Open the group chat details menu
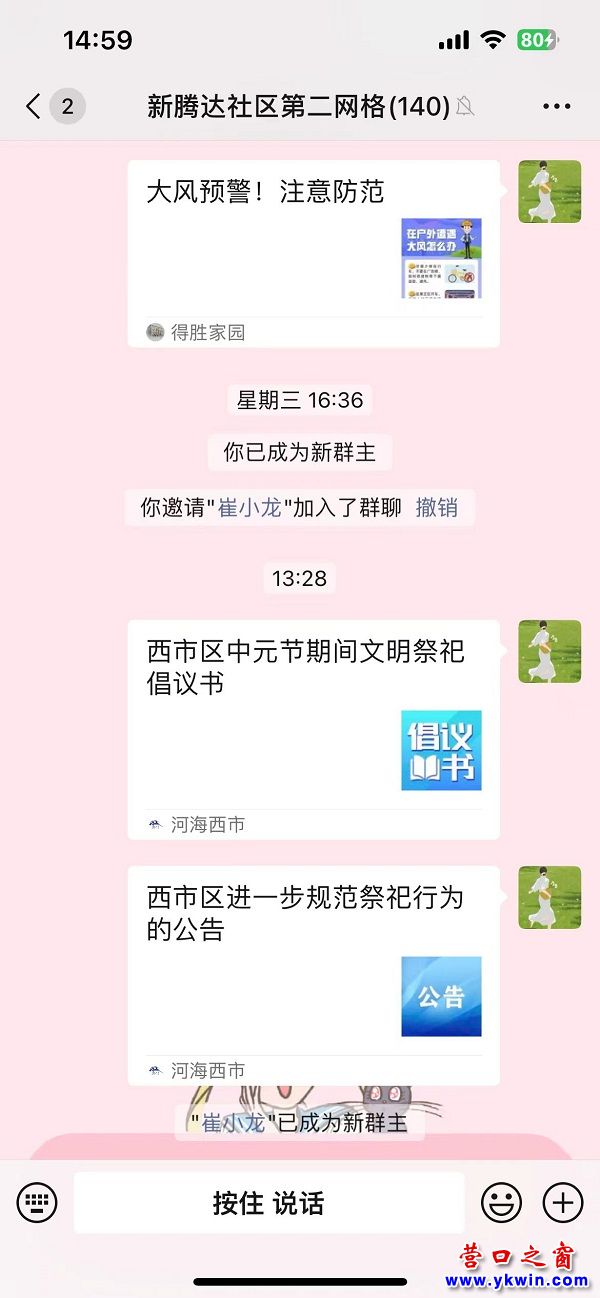 (x=556, y=106)
